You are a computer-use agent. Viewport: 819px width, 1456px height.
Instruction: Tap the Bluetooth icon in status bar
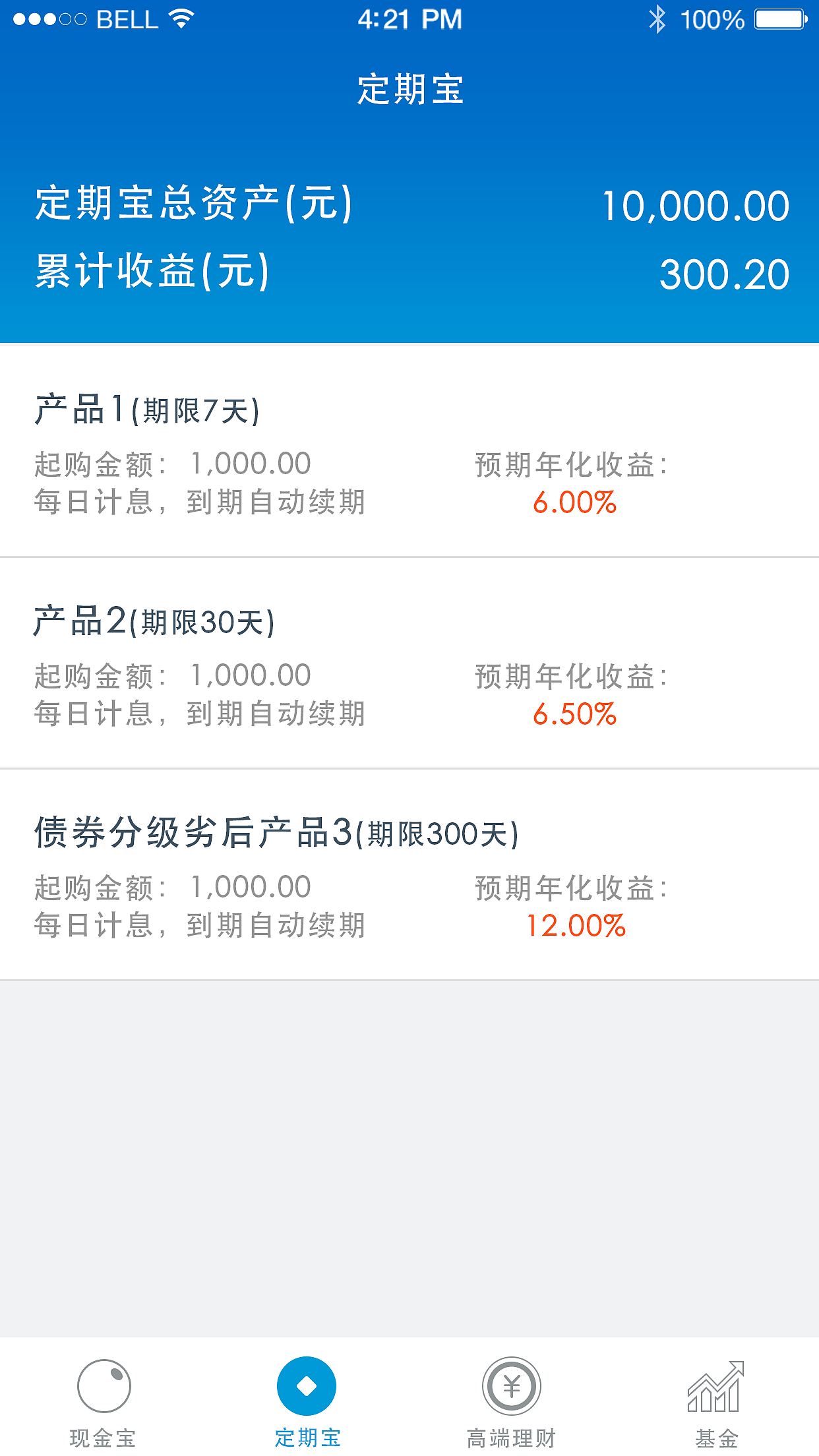pyautogui.click(x=657, y=20)
